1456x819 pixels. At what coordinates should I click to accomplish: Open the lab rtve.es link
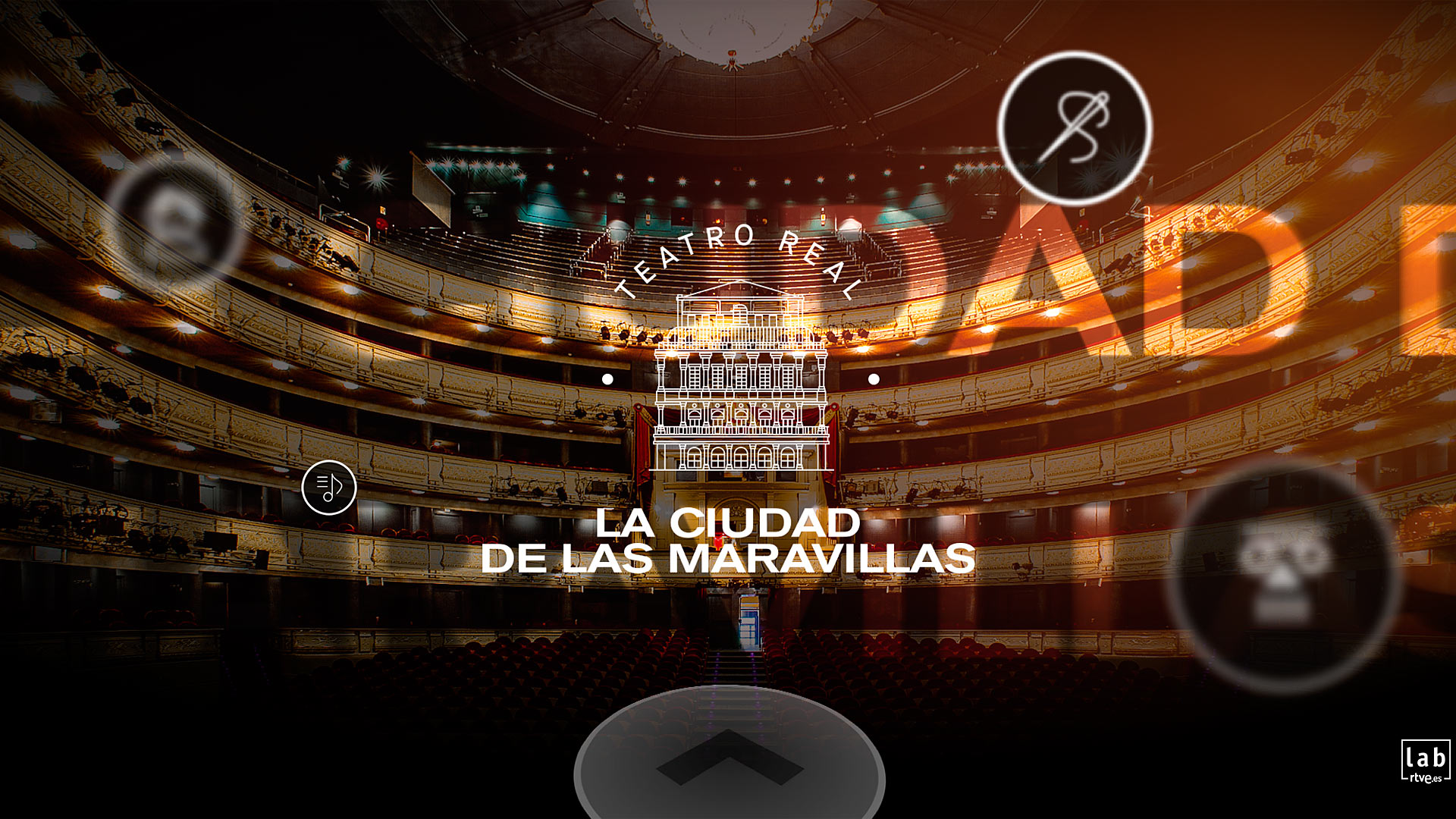click(x=1425, y=761)
